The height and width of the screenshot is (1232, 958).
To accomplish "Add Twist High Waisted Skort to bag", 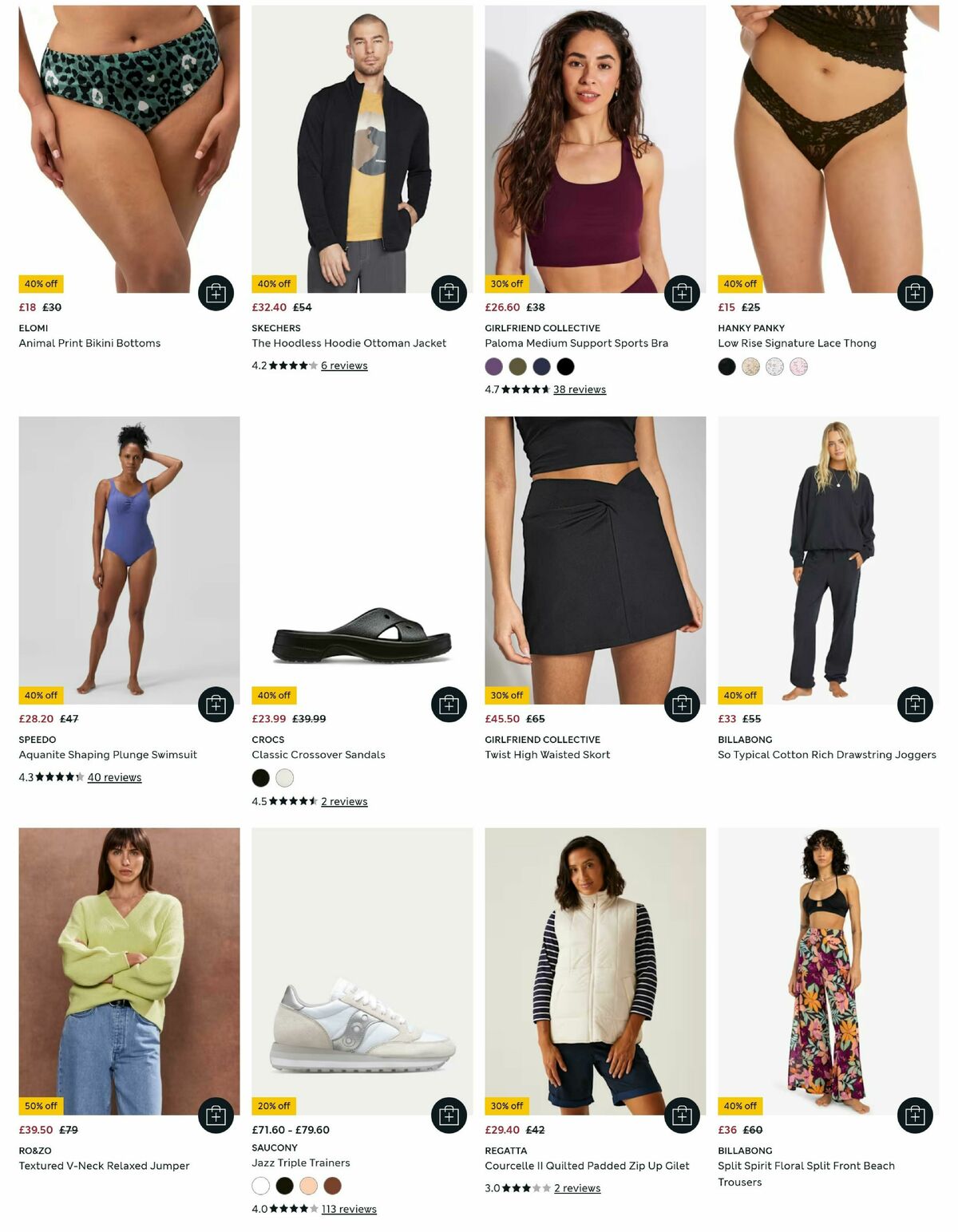I will pyautogui.click(x=683, y=705).
